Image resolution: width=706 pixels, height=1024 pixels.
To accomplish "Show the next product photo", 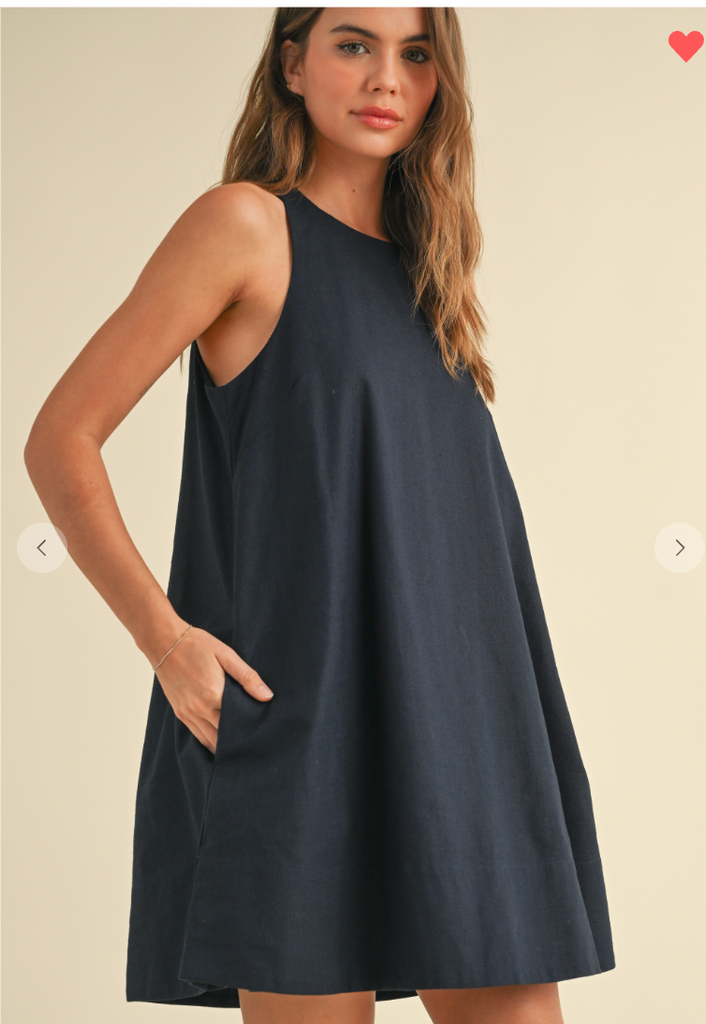I will click(x=679, y=548).
